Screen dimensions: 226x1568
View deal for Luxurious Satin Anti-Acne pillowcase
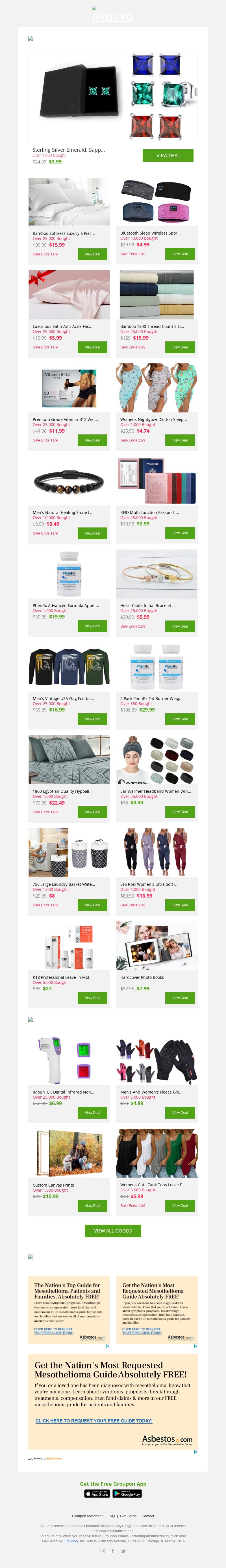coord(92,347)
